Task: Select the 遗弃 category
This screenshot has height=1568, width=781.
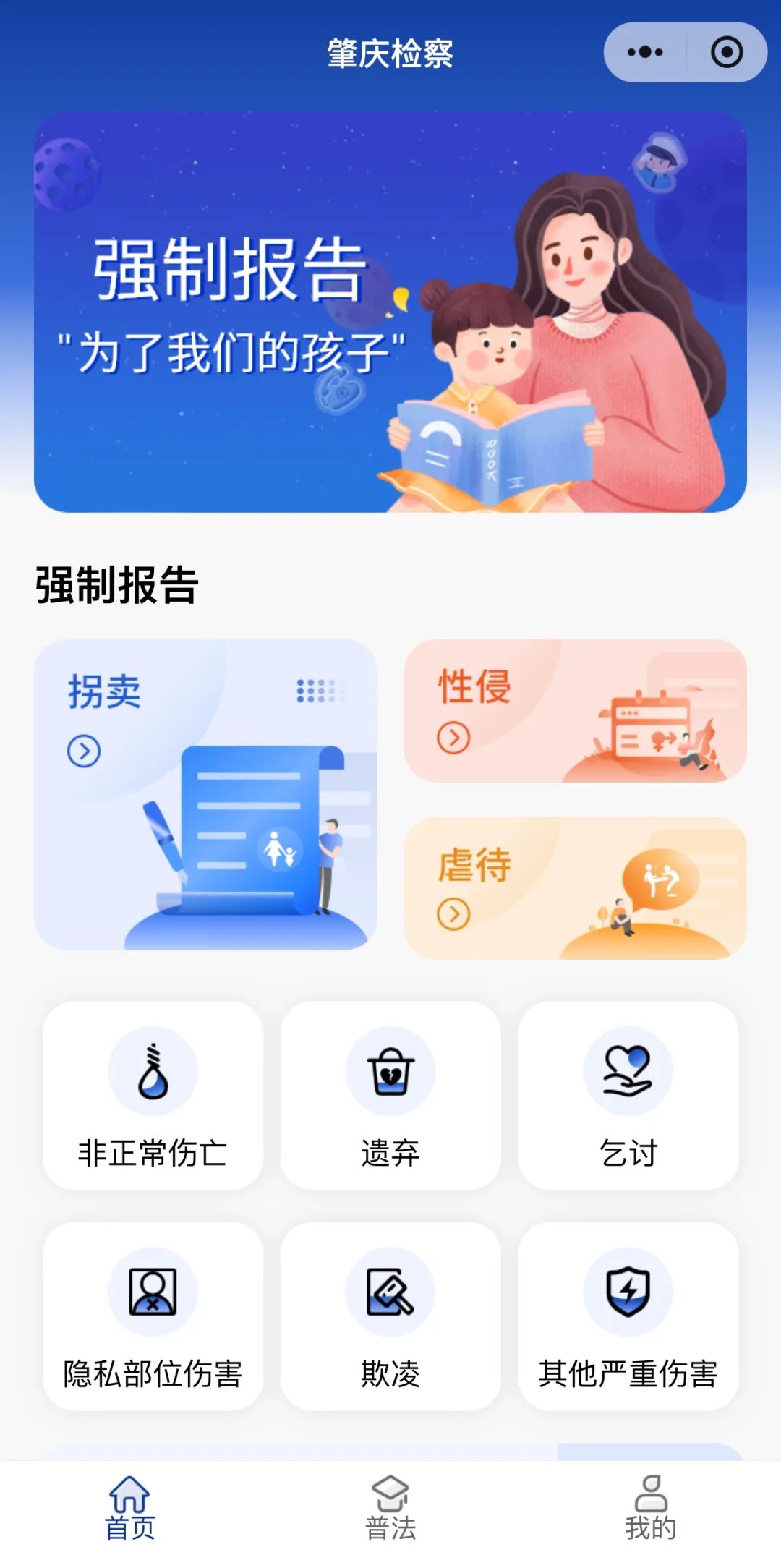Action: [x=390, y=1095]
